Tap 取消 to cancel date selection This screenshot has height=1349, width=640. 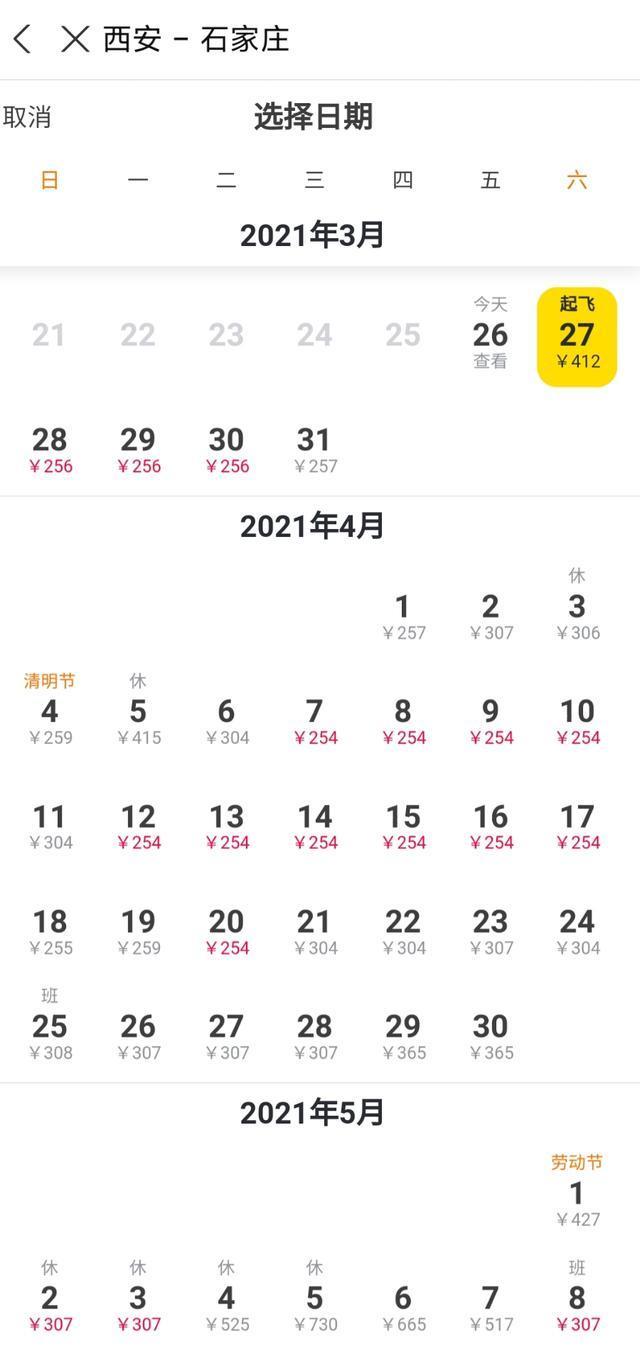pos(27,117)
